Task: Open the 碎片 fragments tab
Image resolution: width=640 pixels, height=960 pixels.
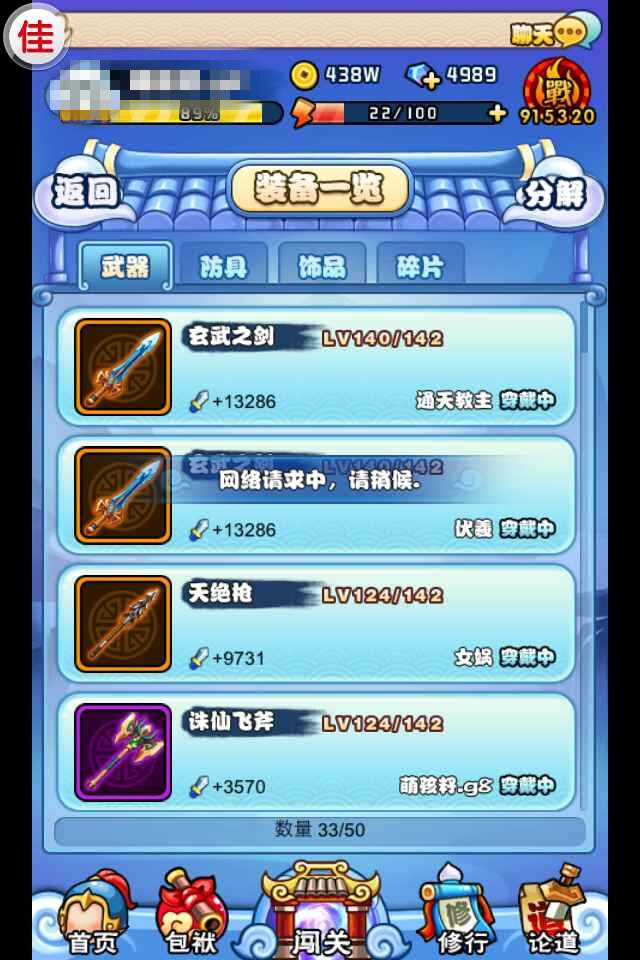Action: 418,266
